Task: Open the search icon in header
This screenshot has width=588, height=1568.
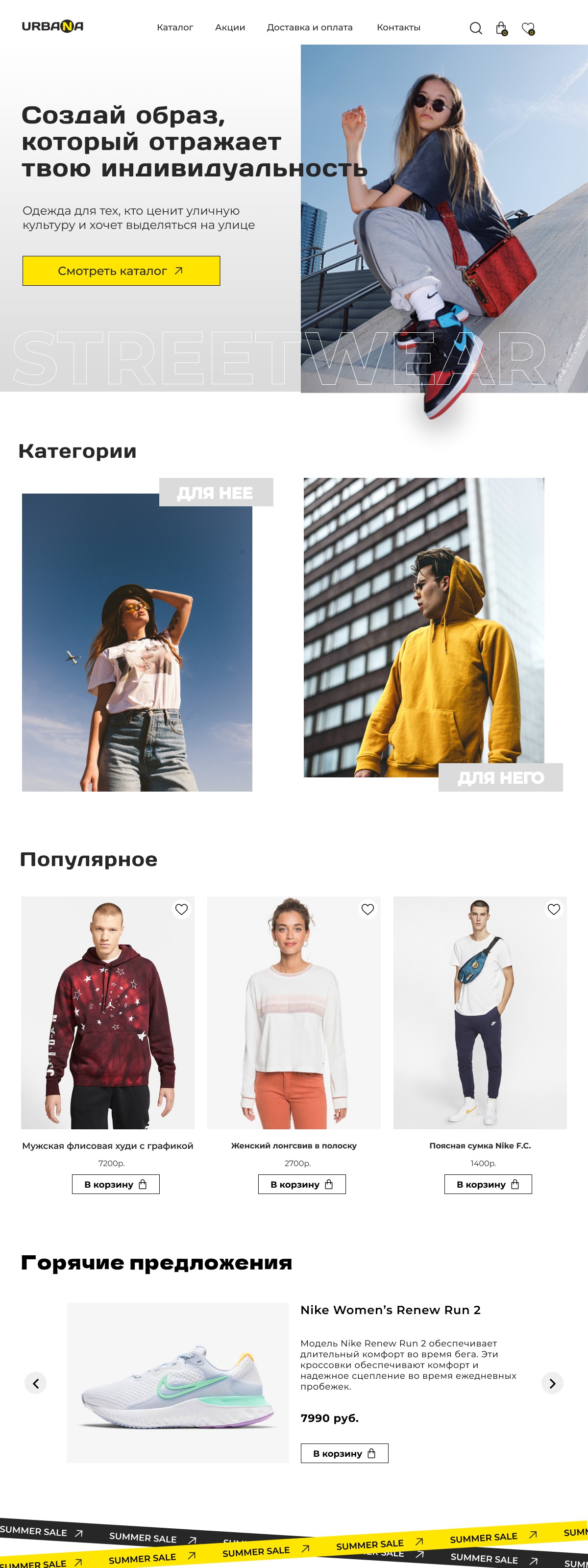Action: click(475, 28)
